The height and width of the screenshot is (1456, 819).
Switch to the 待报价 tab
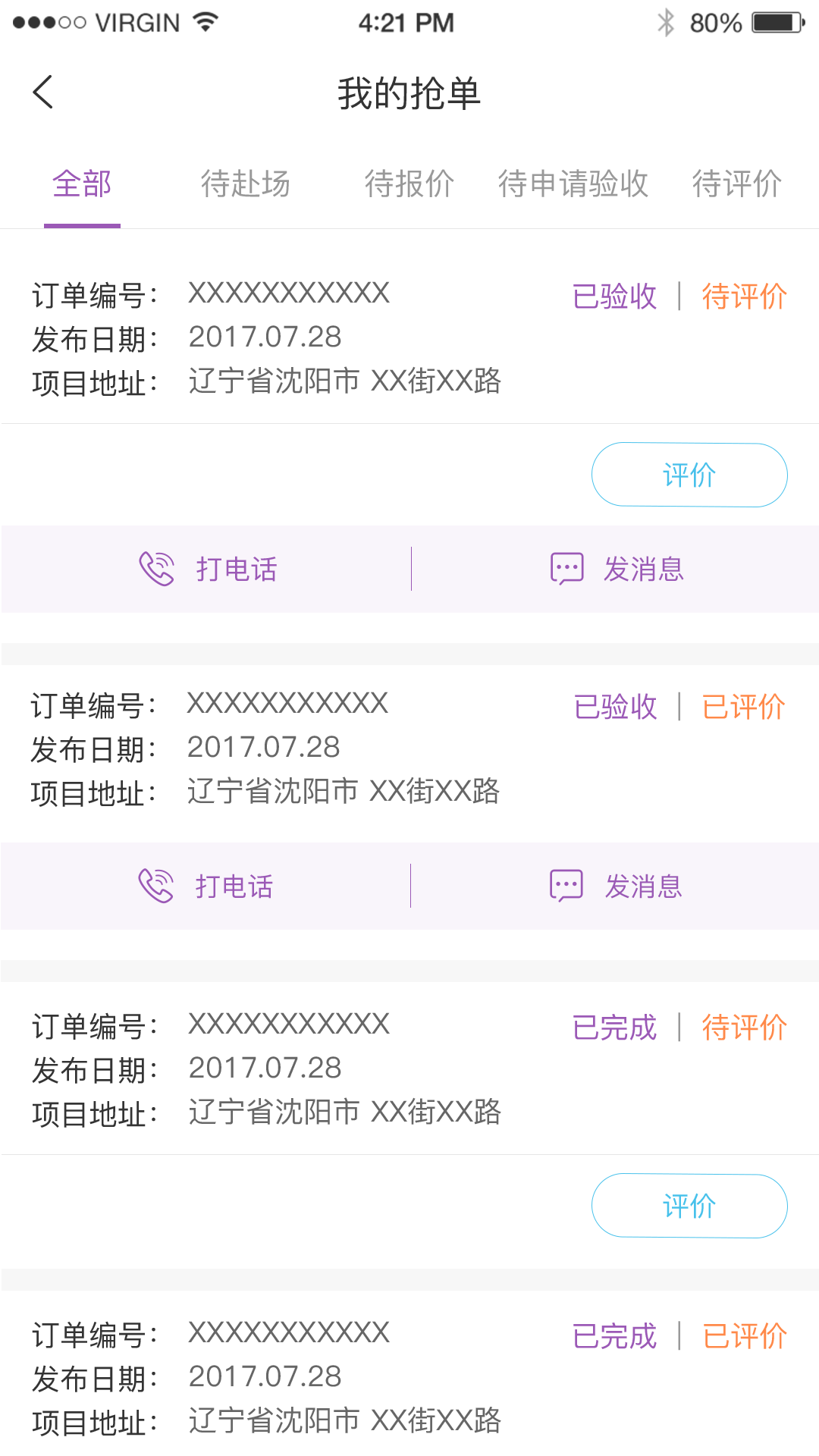[x=409, y=184]
